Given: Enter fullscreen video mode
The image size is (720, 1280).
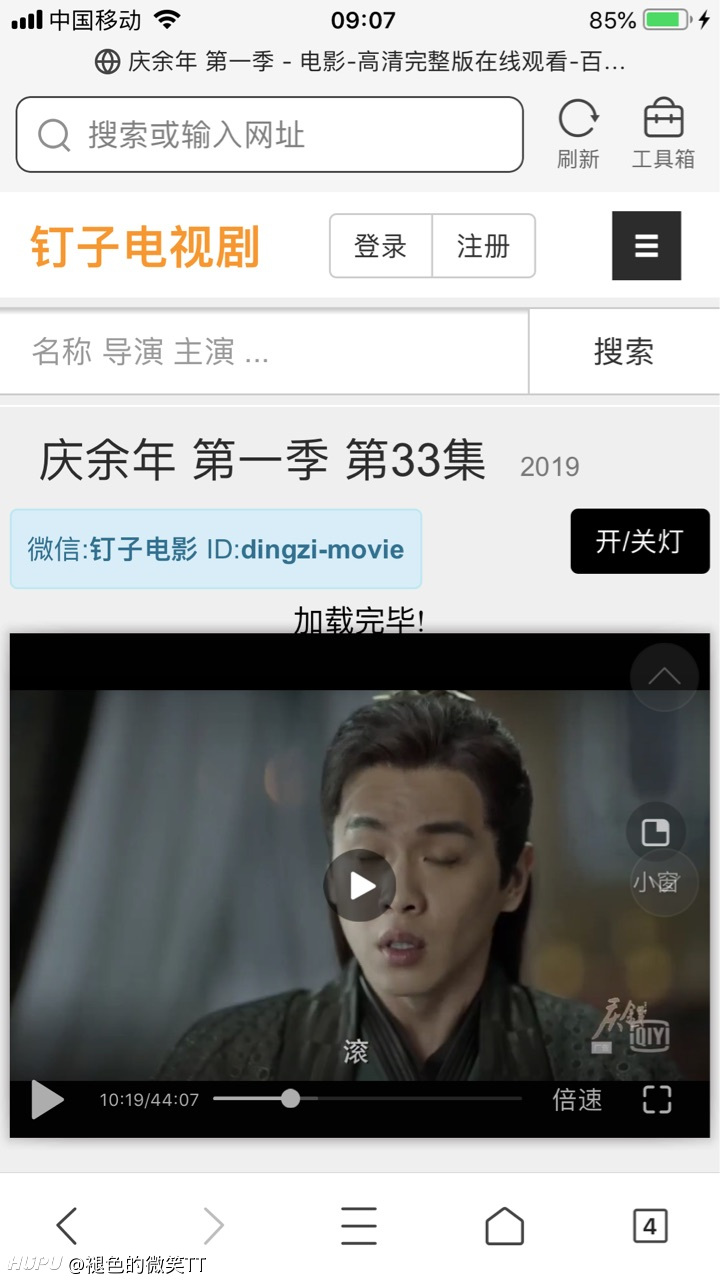Looking at the screenshot, I should pyautogui.click(x=657, y=1100).
